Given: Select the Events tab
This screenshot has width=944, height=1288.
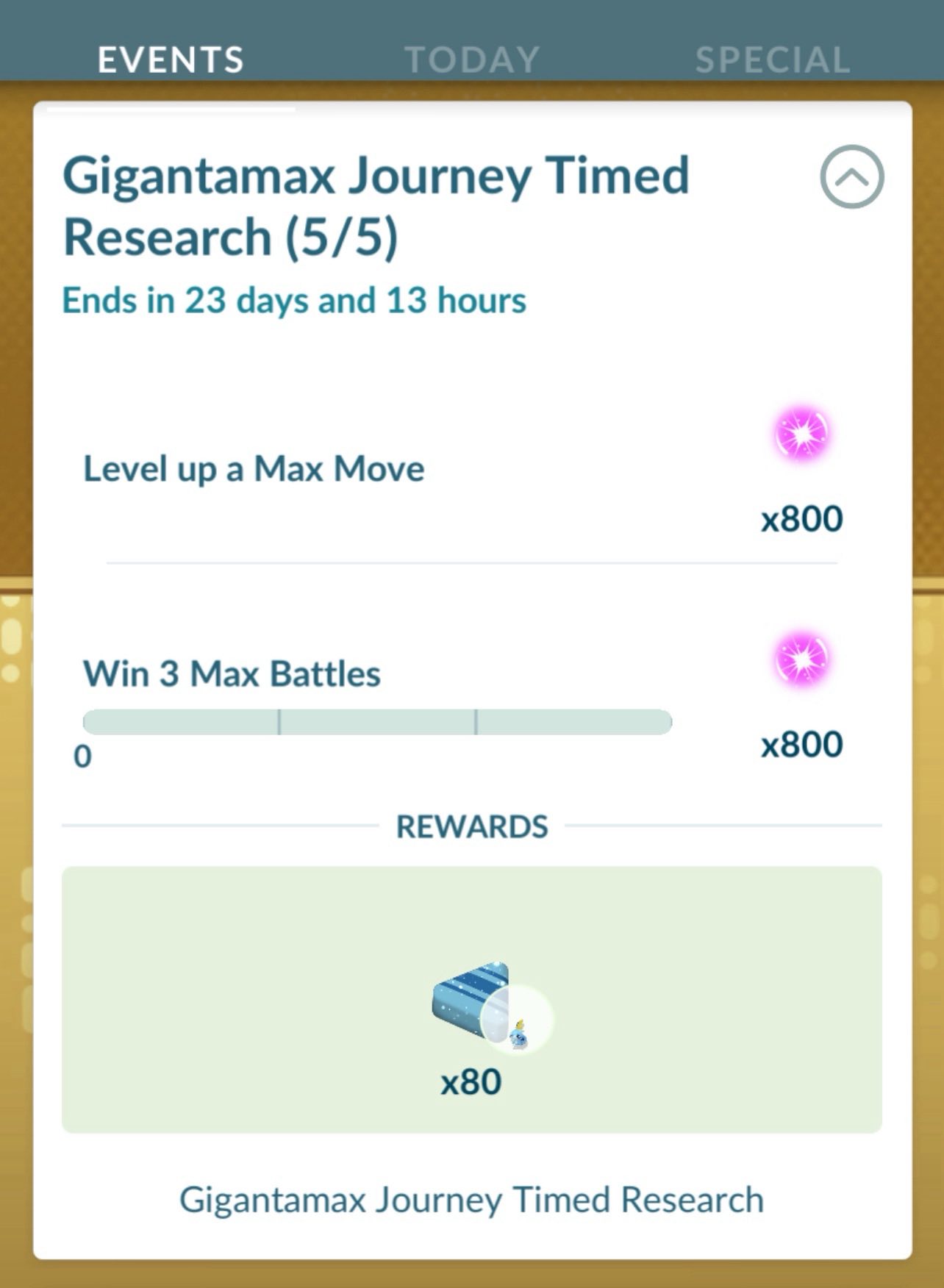Looking at the screenshot, I should [171, 60].
